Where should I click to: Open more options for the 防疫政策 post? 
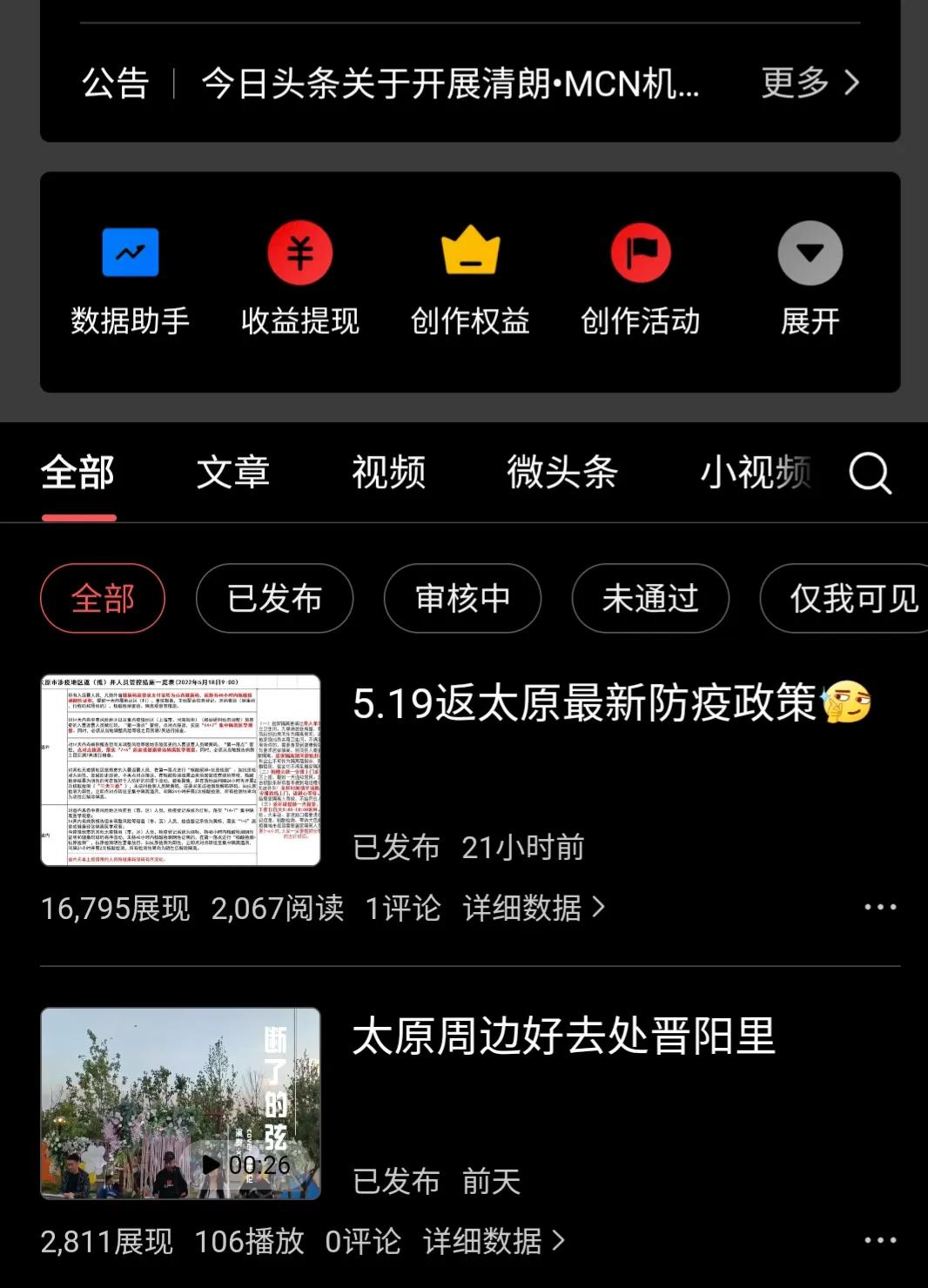882,907
